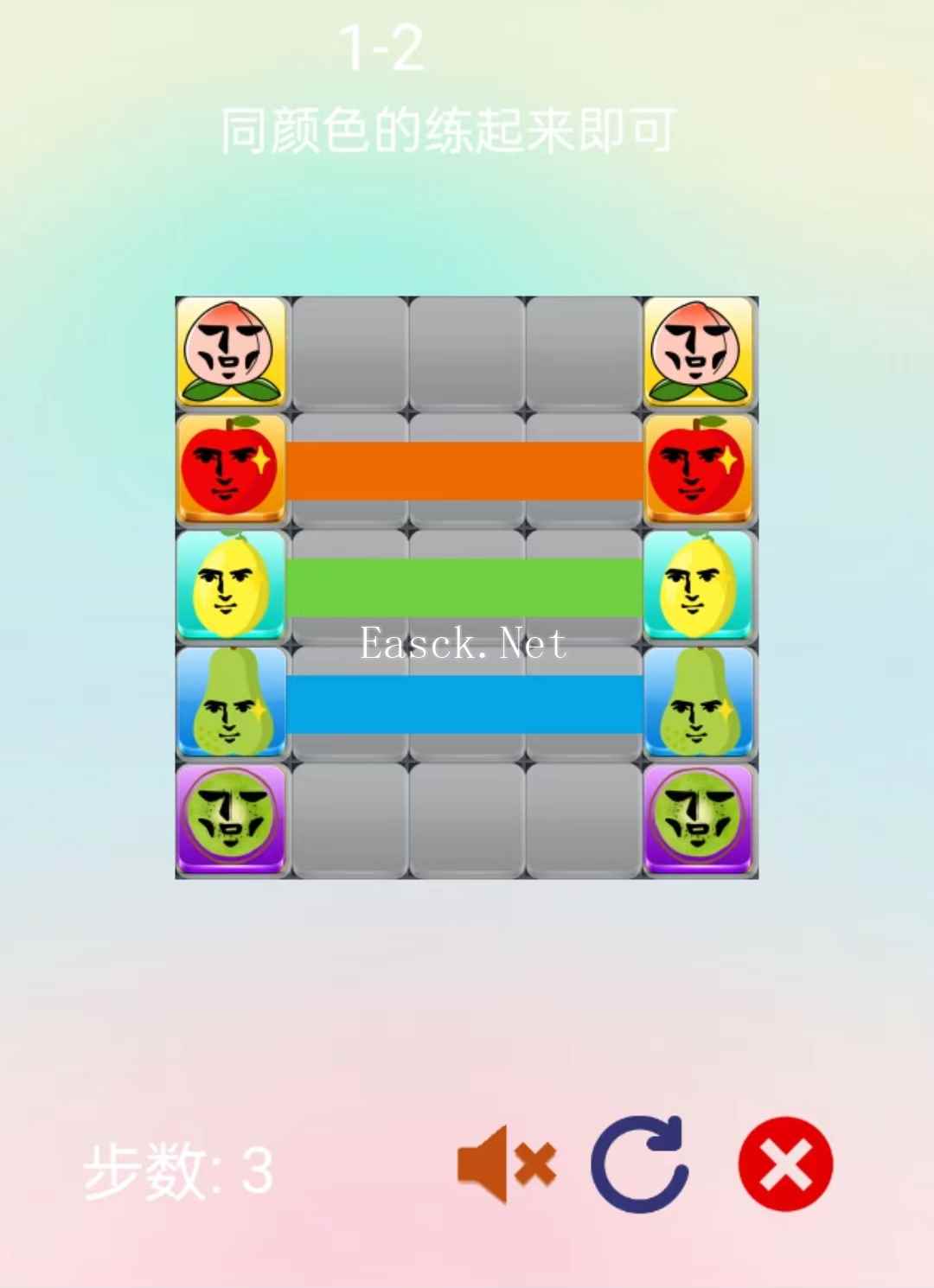
Task: Tap the left kiwi tile
Action: click(x=232, y=819)
